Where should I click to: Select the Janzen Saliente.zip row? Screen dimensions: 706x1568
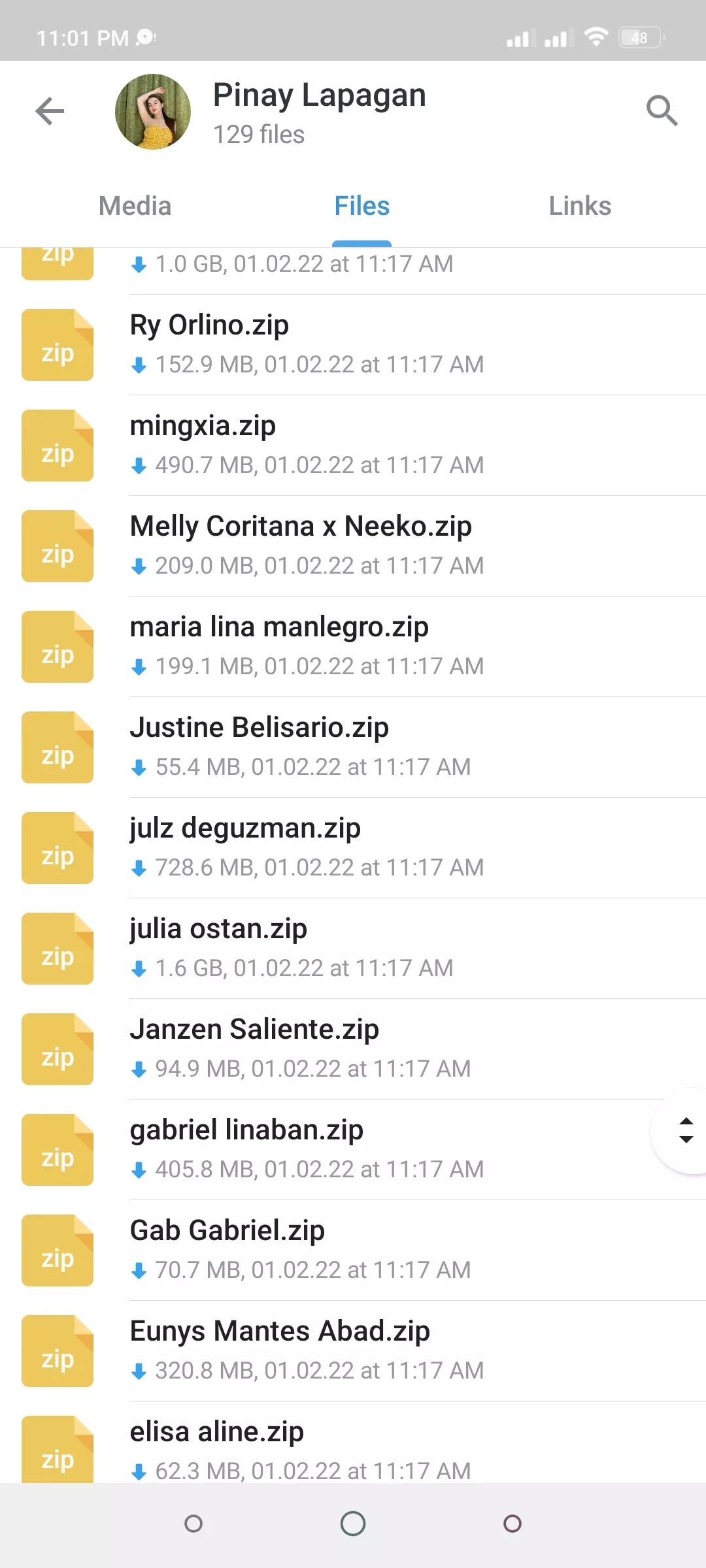pos(353,1049)
